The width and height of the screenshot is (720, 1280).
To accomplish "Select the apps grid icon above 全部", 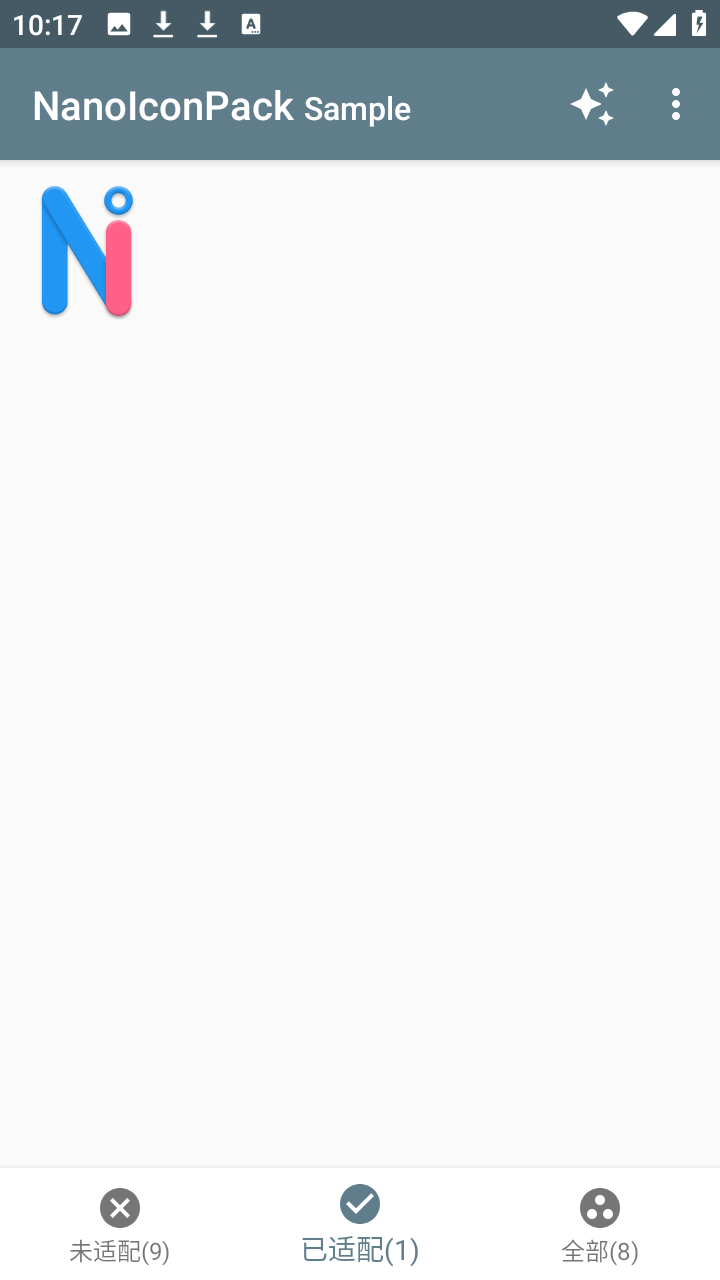I will [x=600, y=1207].
